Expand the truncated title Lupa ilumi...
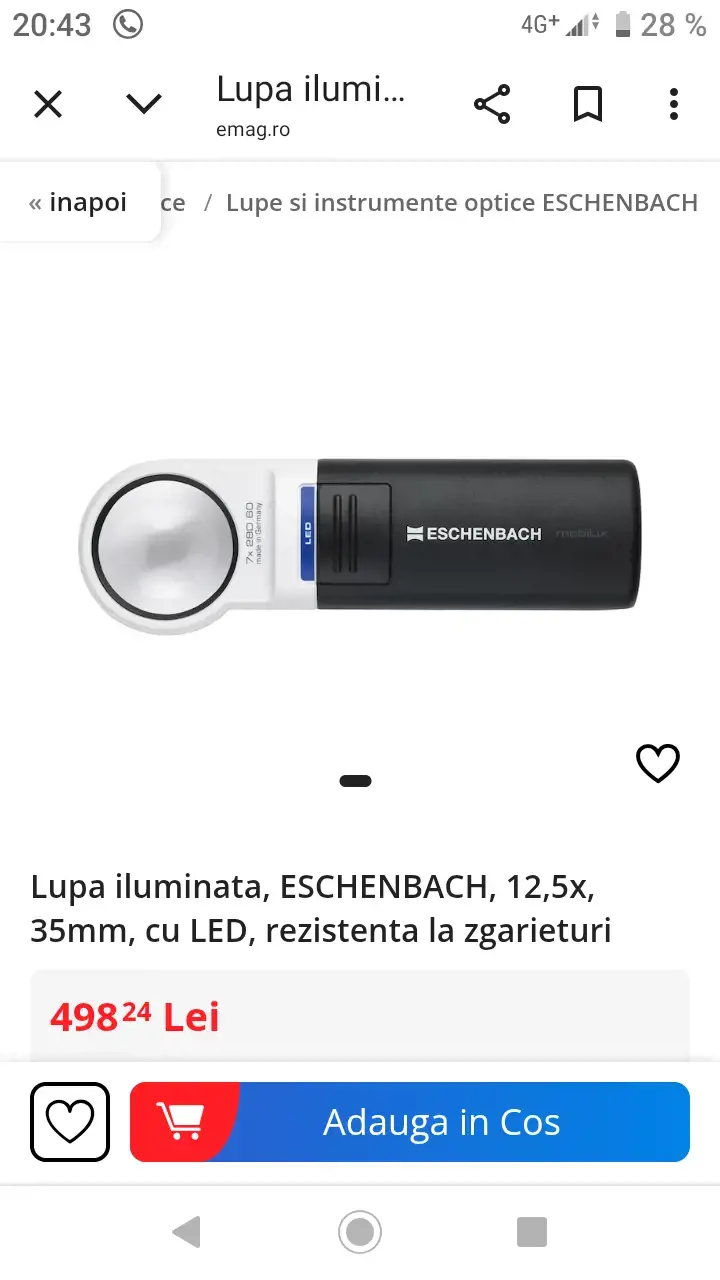The image size is (720, 1280). (x=310, y=89)
